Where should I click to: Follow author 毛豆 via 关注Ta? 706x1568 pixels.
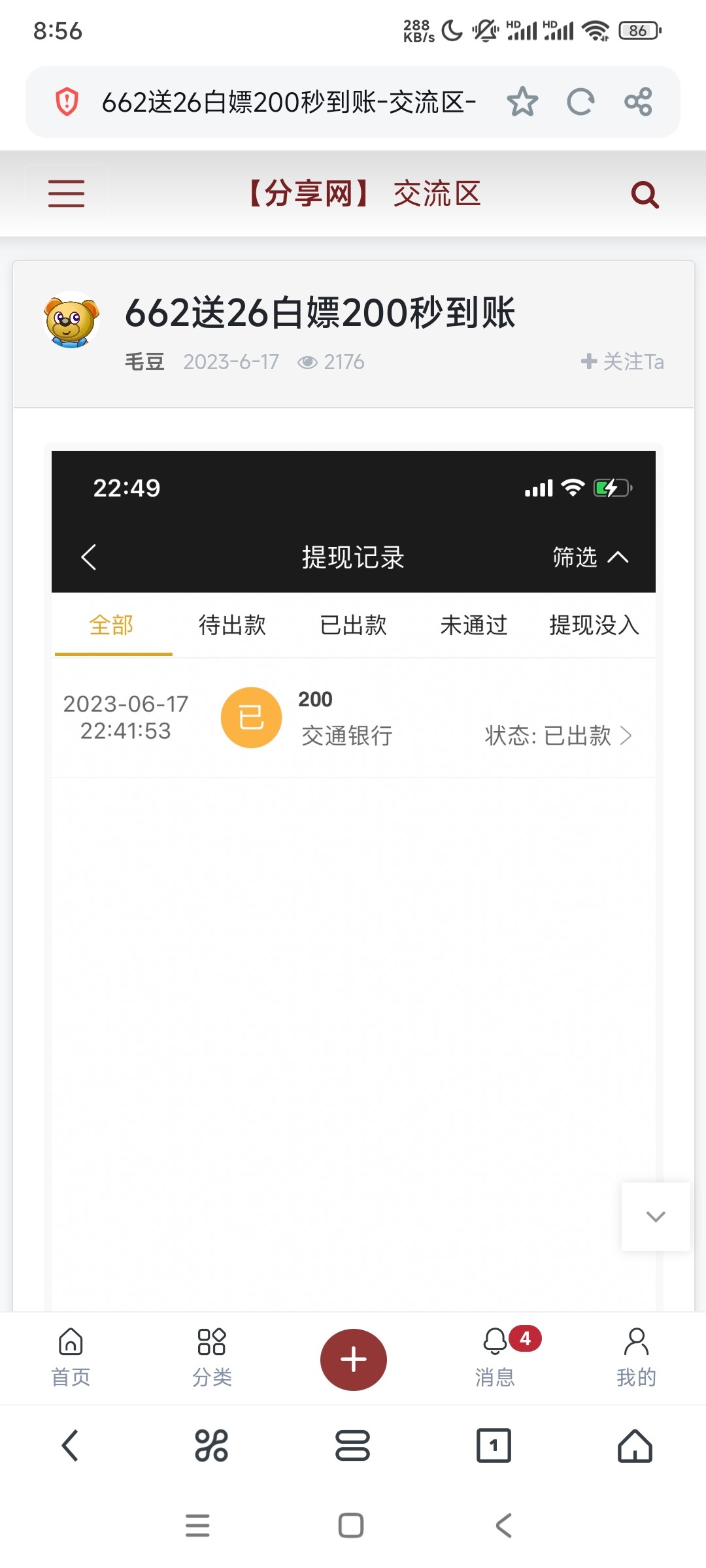[621, 362]
